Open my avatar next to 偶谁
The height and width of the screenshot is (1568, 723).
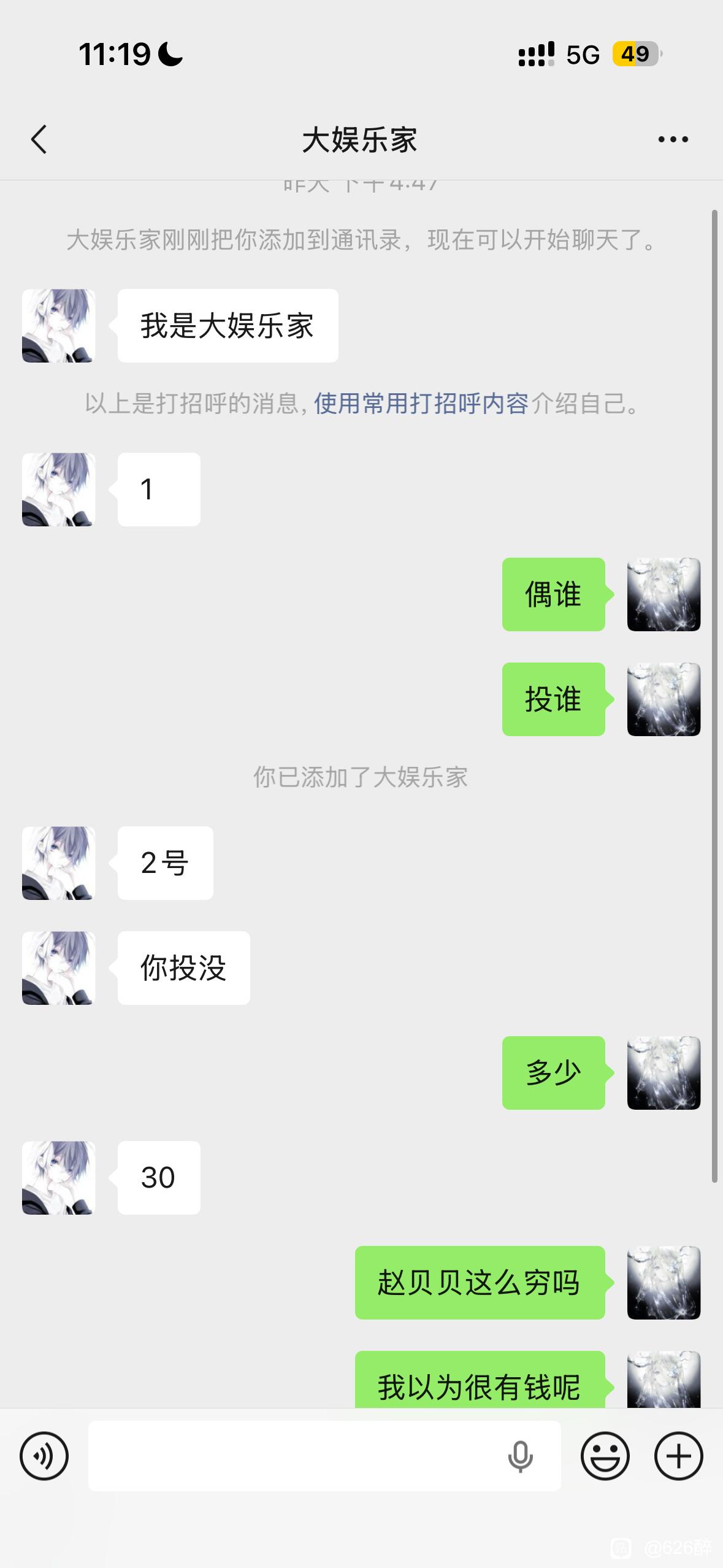click(x=664, y=594)
